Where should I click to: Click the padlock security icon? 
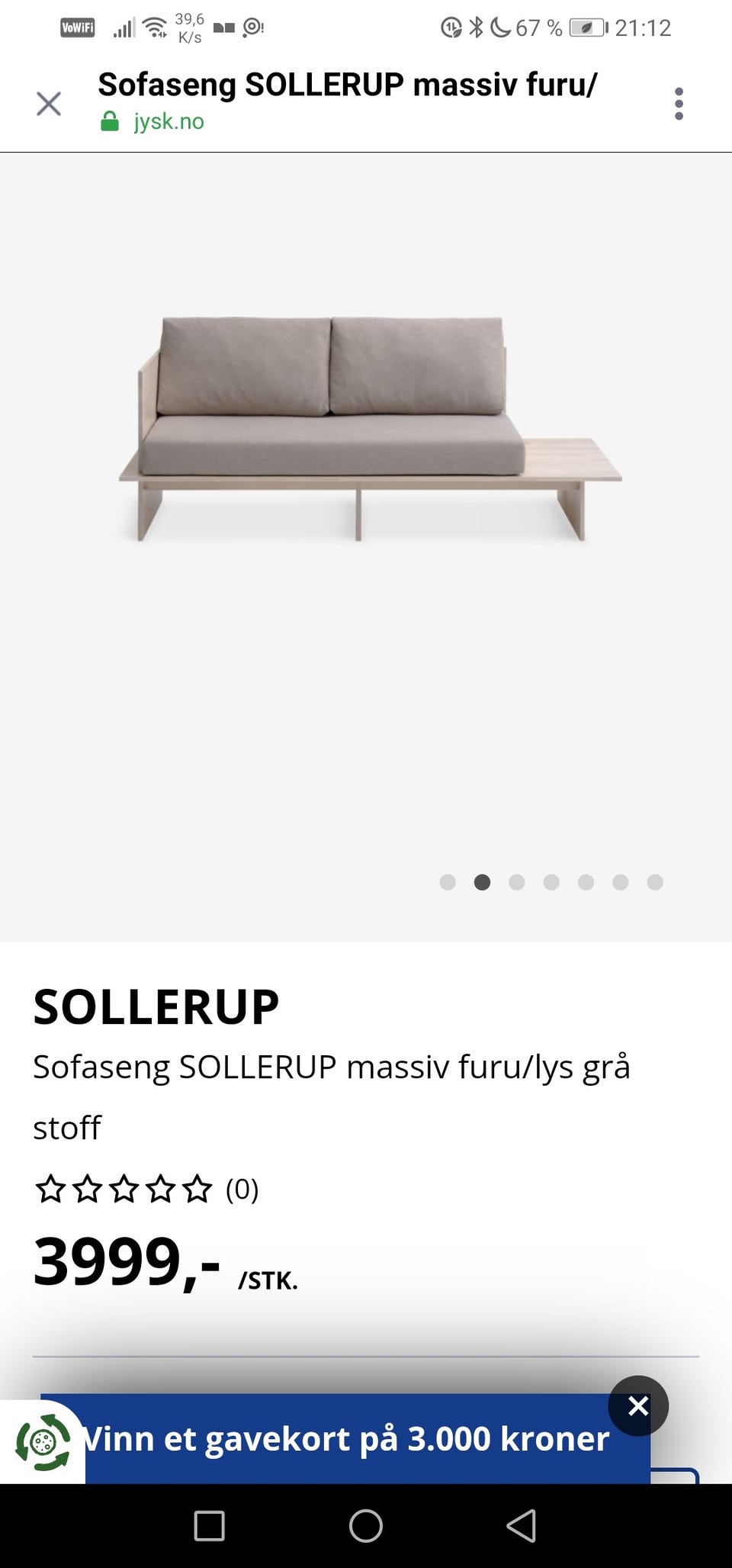[108, 121]
